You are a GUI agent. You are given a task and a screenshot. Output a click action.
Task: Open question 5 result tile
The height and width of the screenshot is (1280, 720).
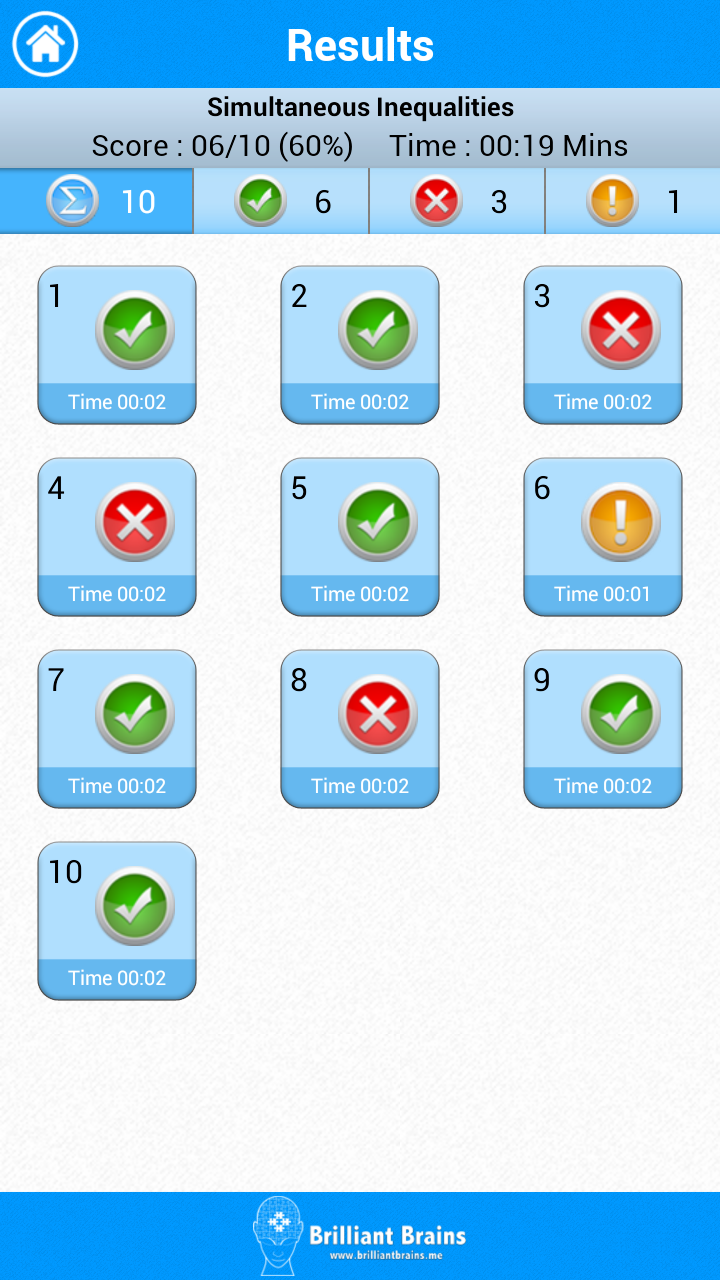[x=359, y=537]
